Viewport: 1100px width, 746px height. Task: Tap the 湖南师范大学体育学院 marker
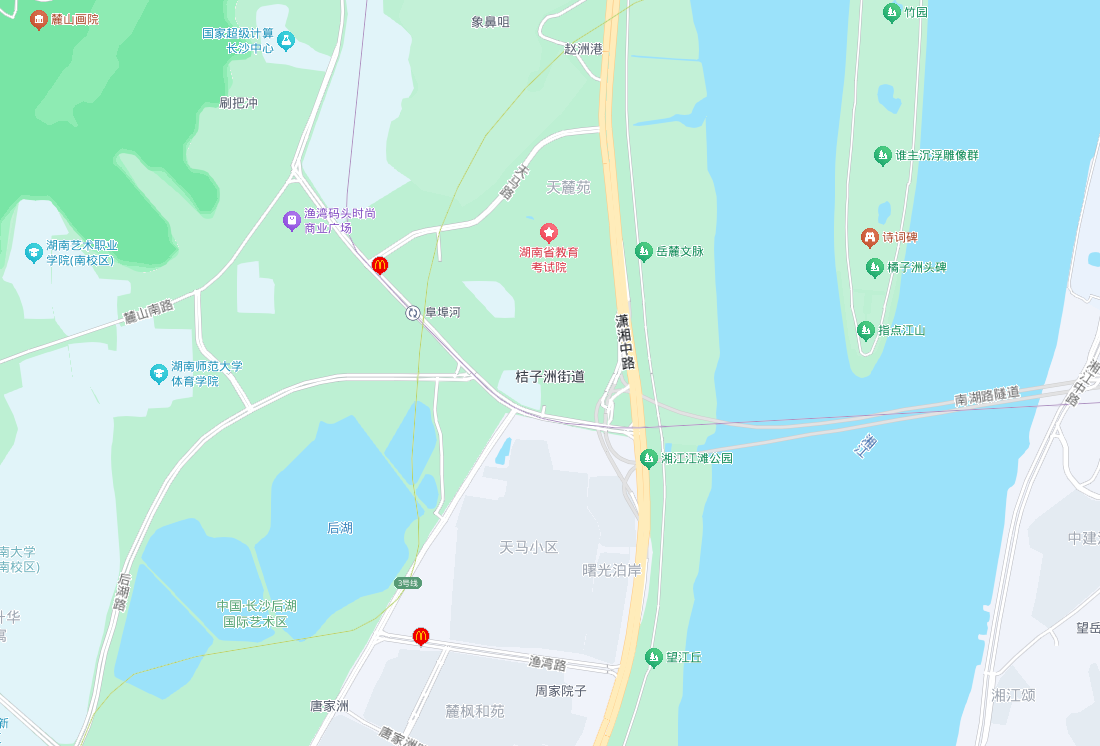(x=158, y=374)
